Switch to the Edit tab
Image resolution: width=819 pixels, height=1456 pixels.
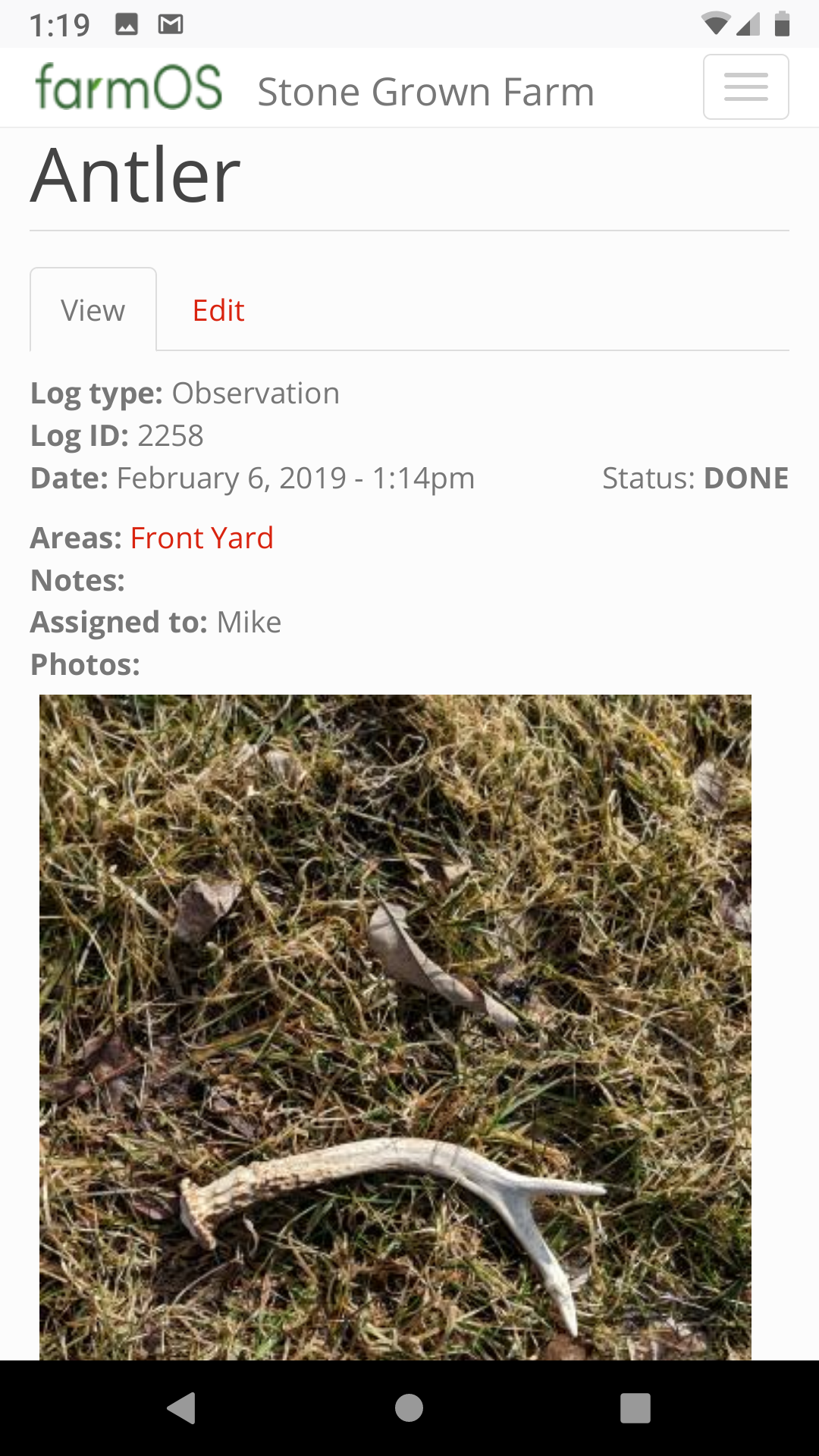(x=218, y=311)
